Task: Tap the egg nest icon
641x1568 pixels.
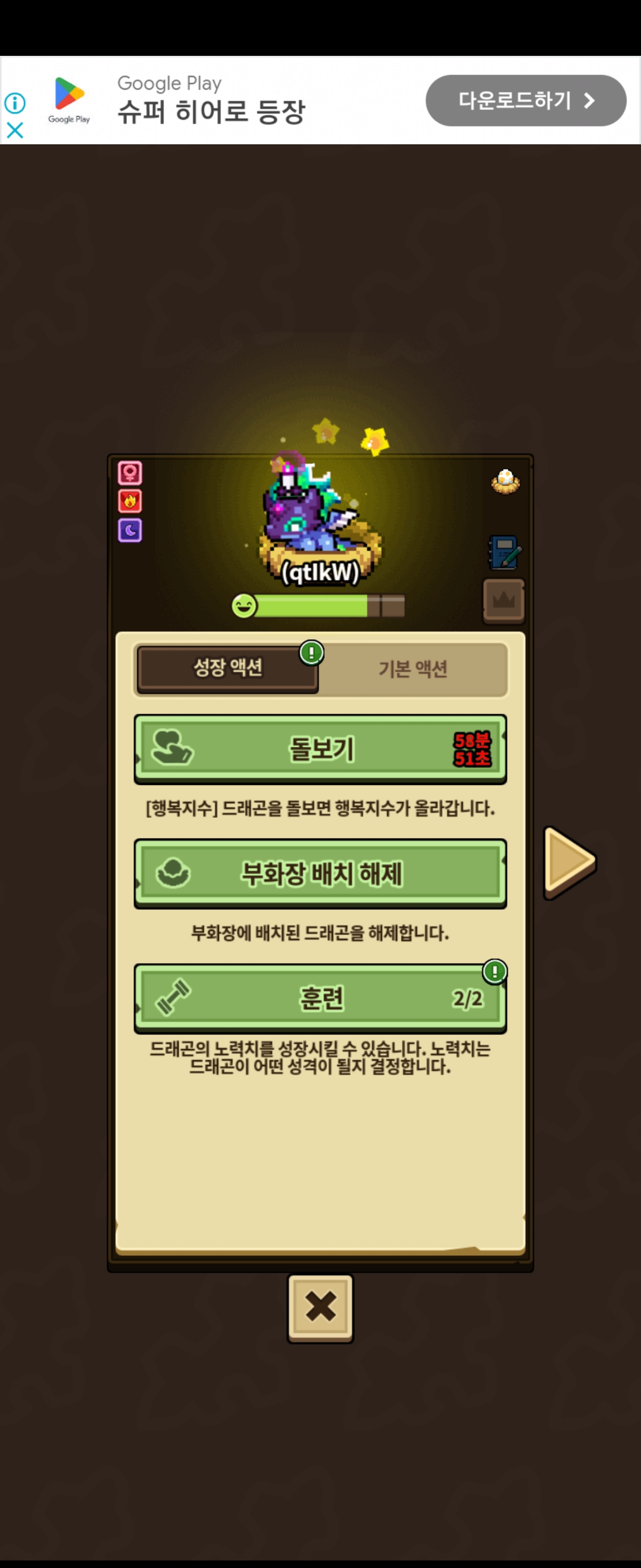Action: 505,482
